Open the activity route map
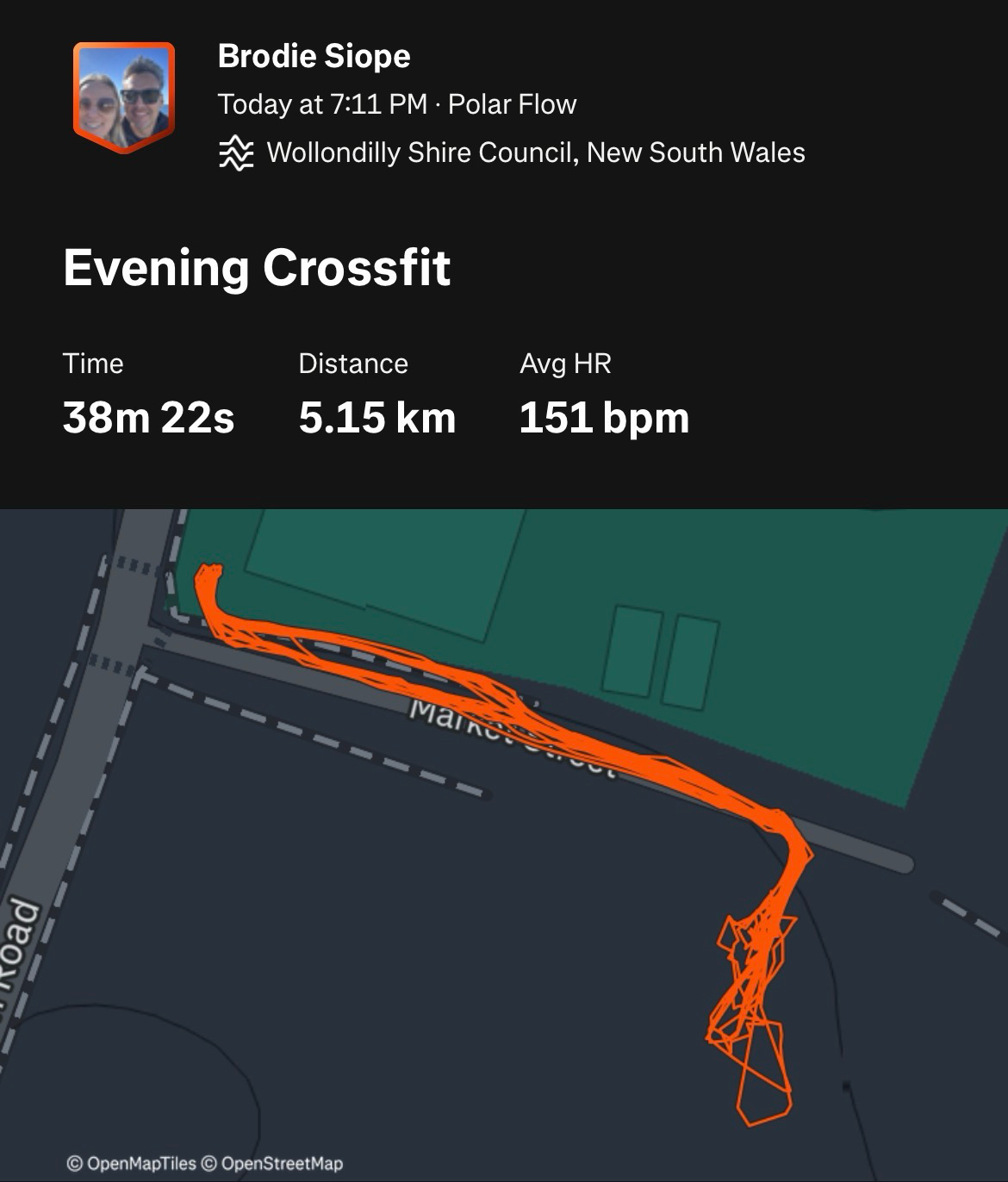Image resolution: width=1008 pixels, height=1182 pixels. [x=504, y=844]
